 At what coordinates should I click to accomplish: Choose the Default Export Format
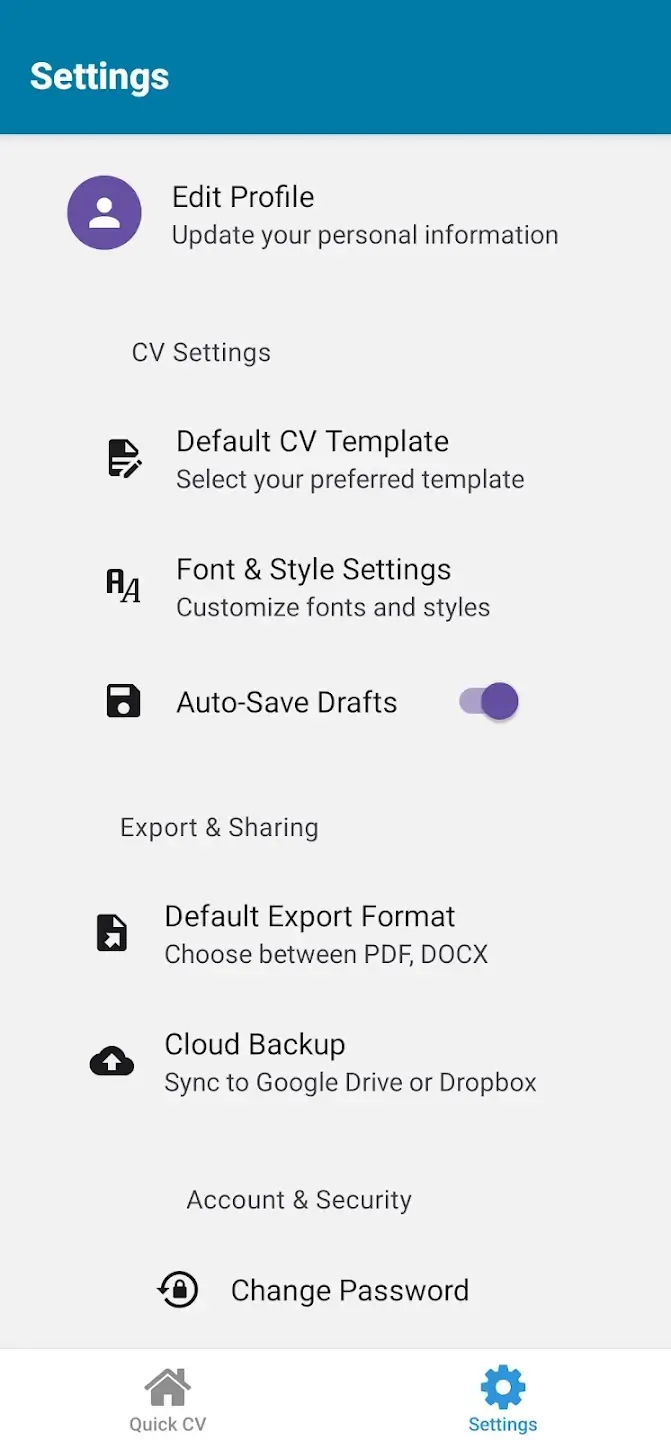click(309, 934)
